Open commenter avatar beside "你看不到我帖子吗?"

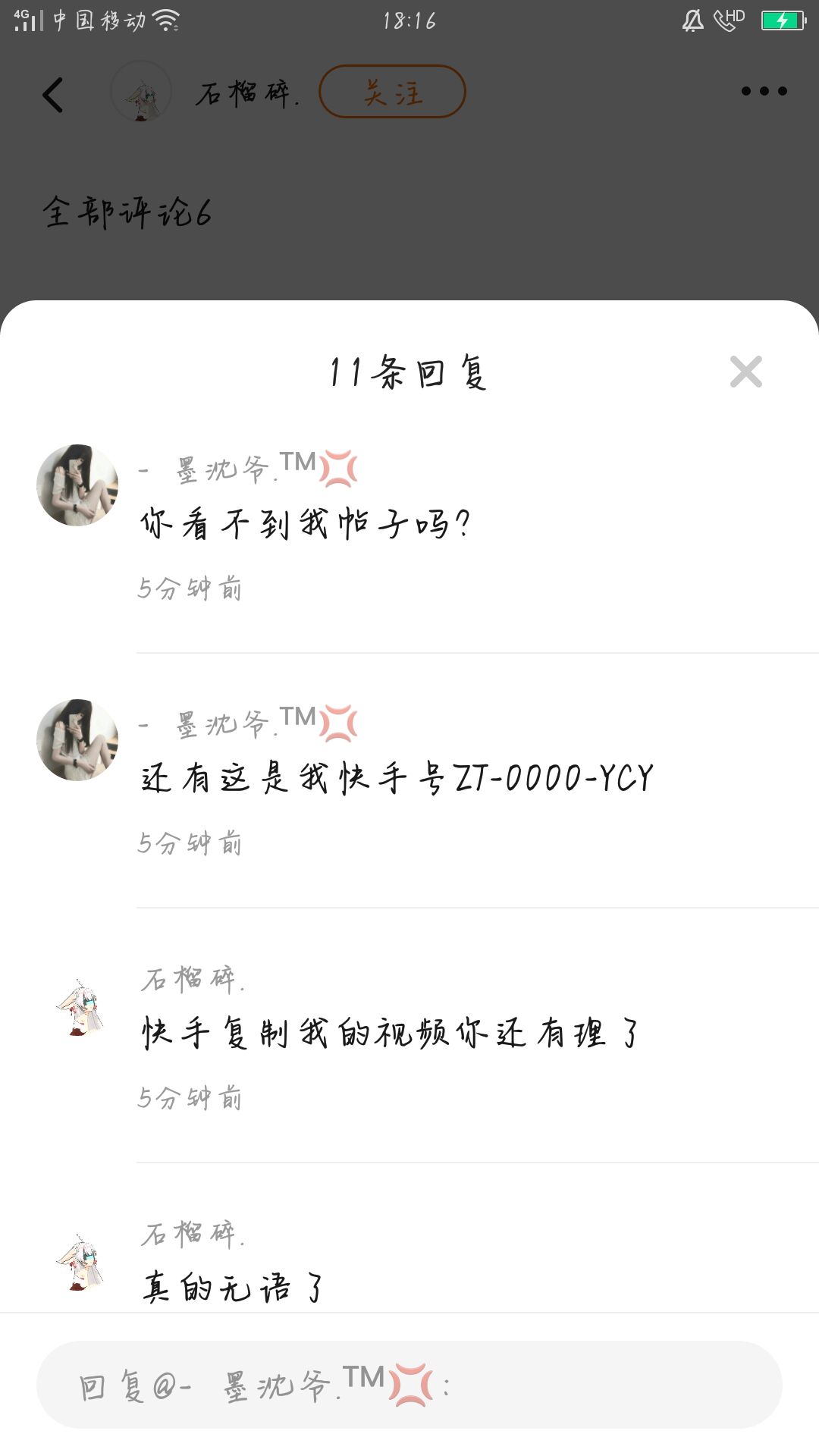(77, 485)
